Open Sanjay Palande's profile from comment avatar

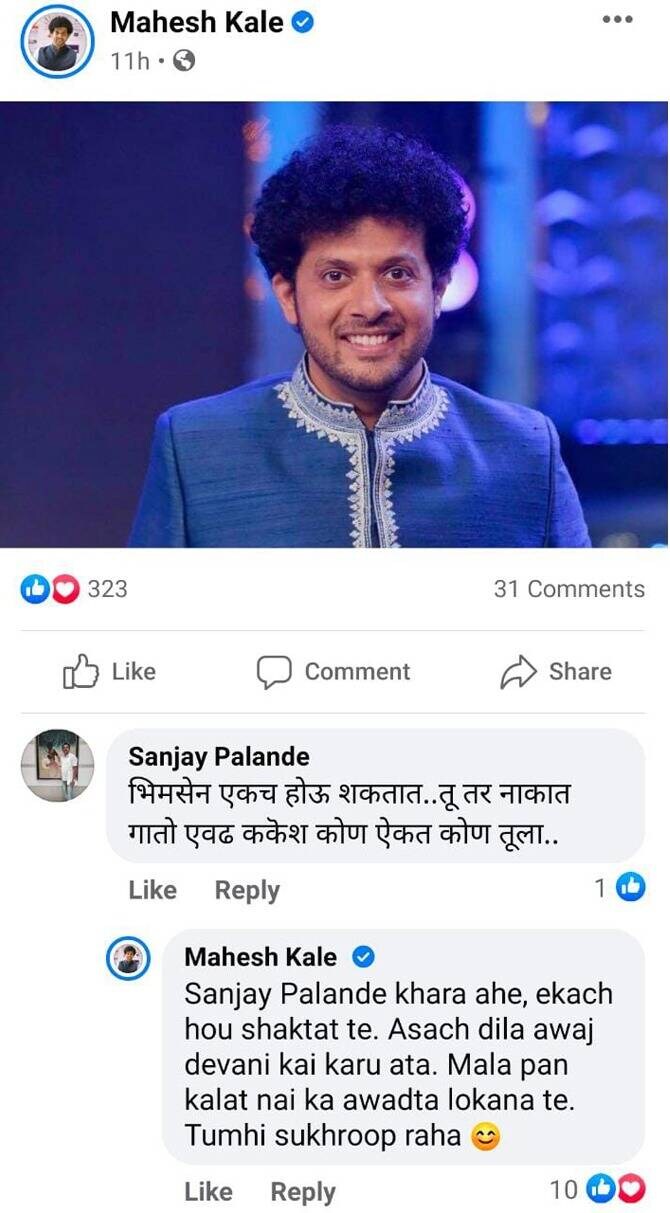57,765
